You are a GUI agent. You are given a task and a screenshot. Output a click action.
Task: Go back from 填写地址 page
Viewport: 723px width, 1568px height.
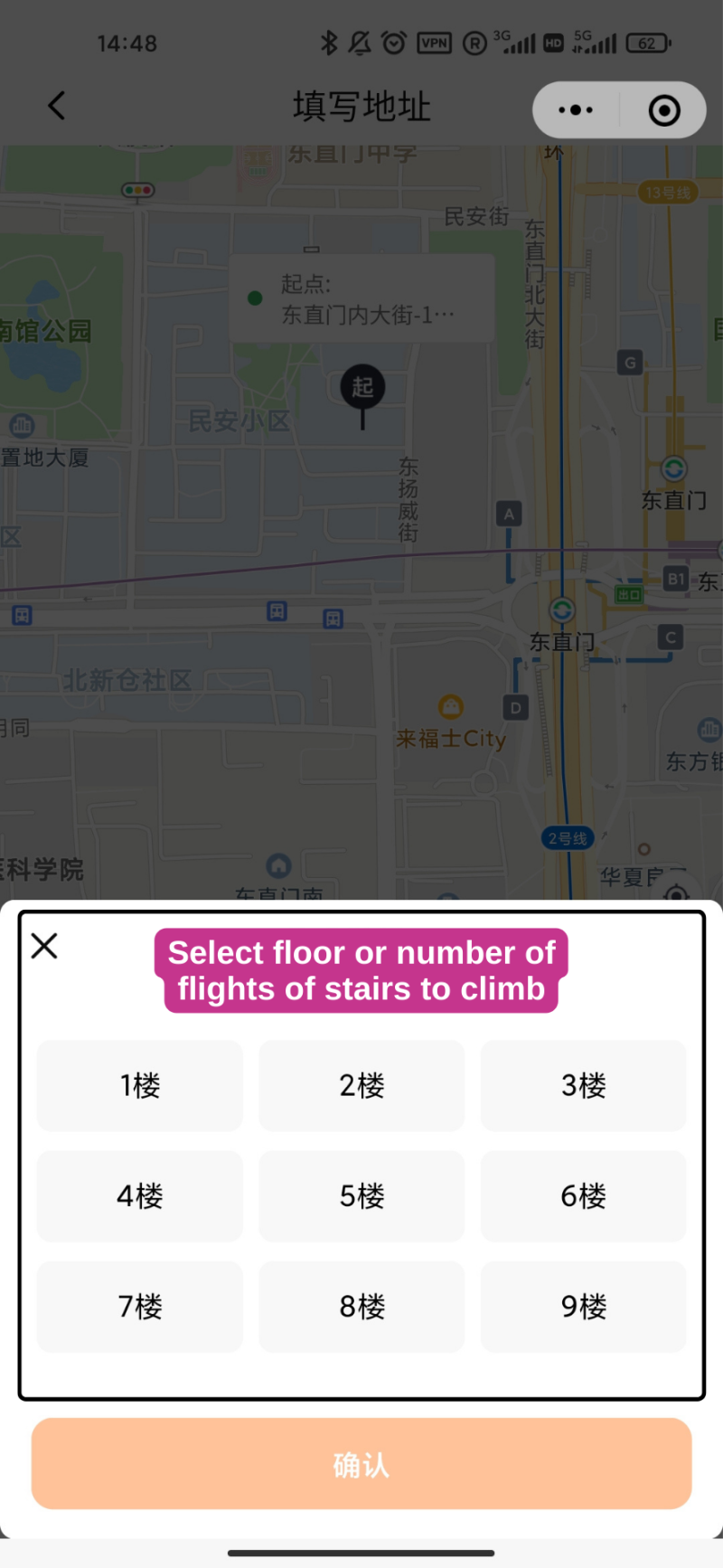pyautogui.click(x=57, y=106)
